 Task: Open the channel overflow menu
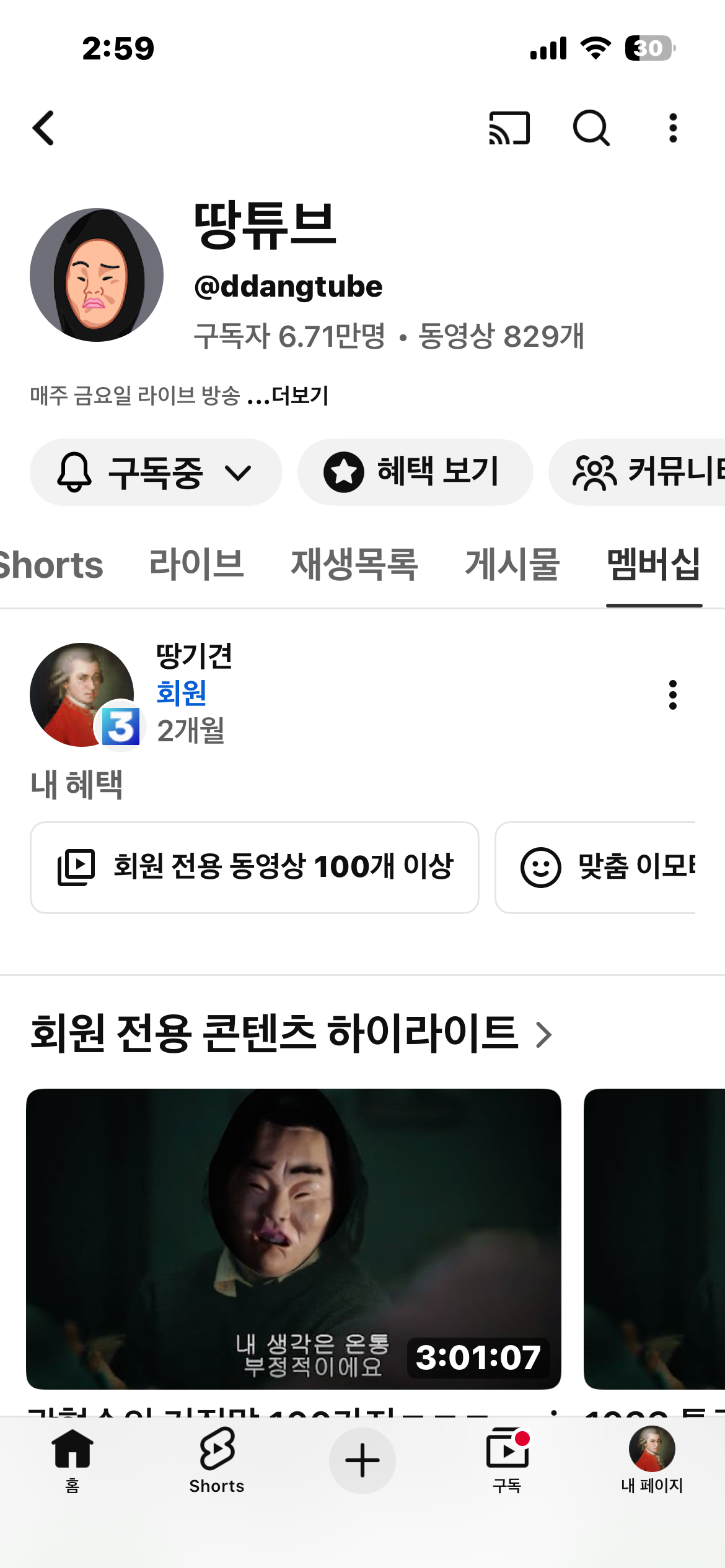click(673, 128)
